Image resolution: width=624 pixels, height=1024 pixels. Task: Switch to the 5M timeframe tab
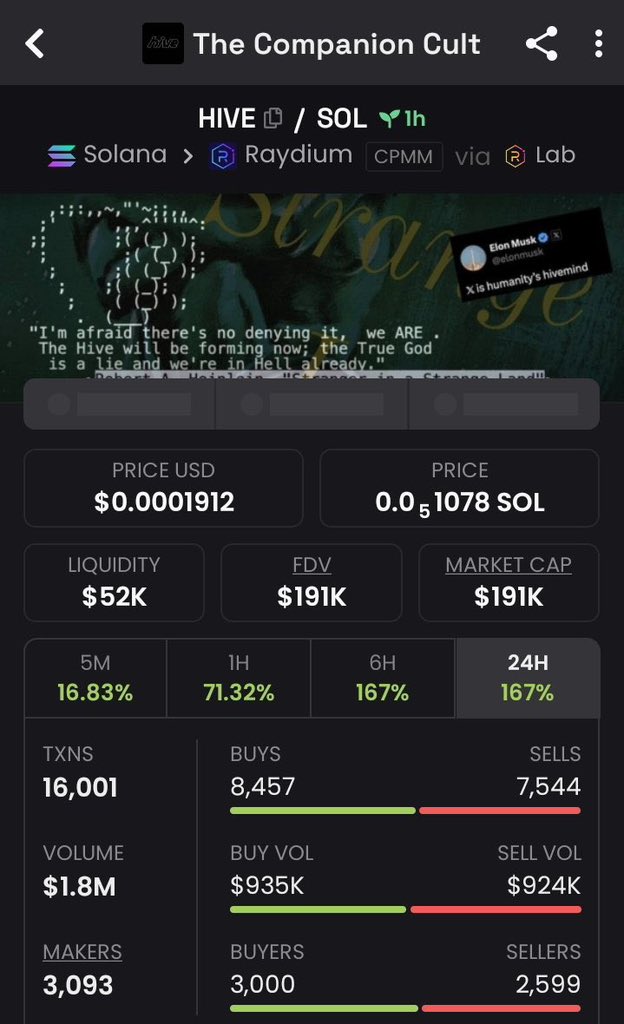(95, 679)
